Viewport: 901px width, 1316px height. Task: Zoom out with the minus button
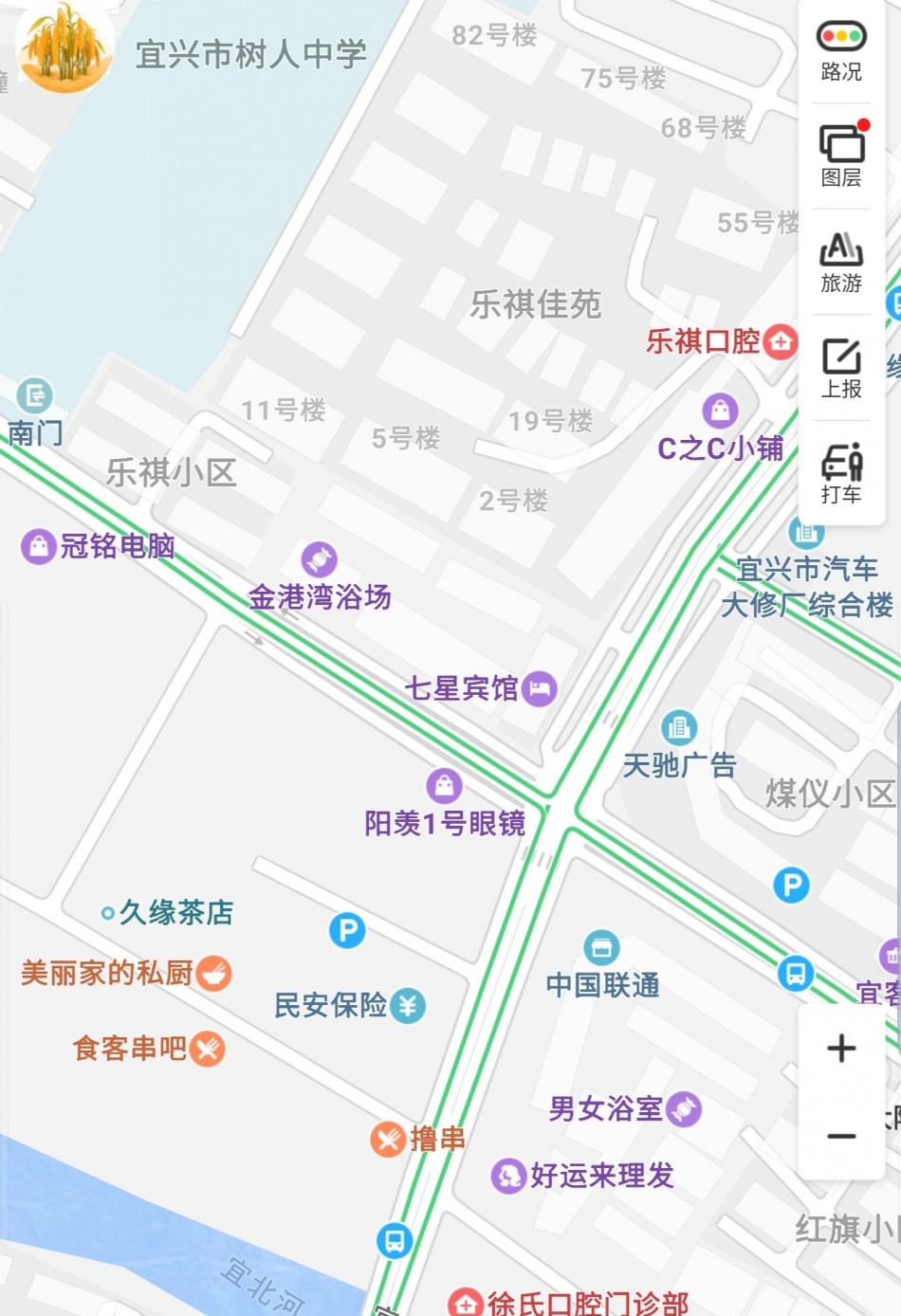[841, 1136]
